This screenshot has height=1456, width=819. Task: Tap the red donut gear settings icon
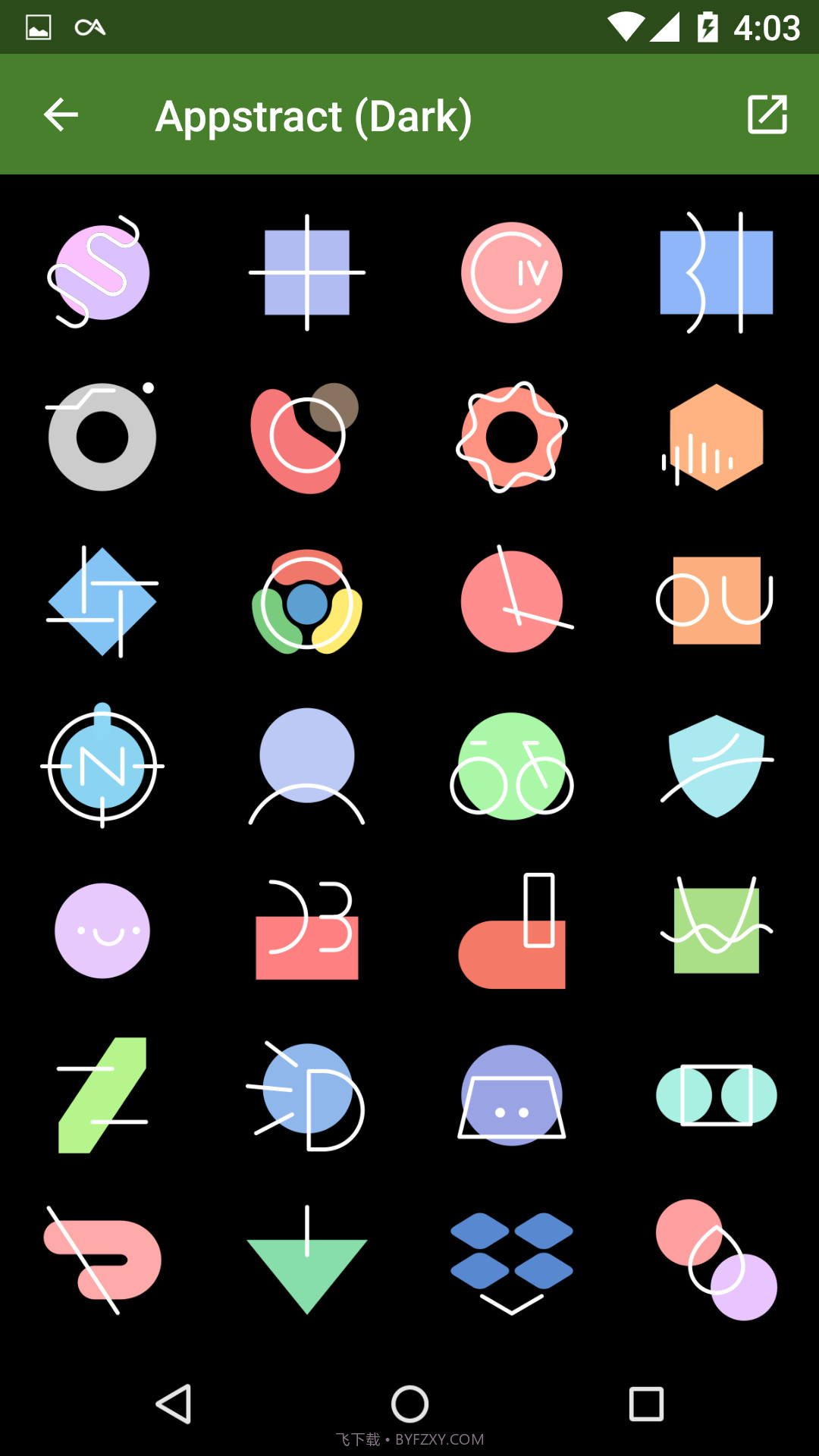(x=512, y=438)
